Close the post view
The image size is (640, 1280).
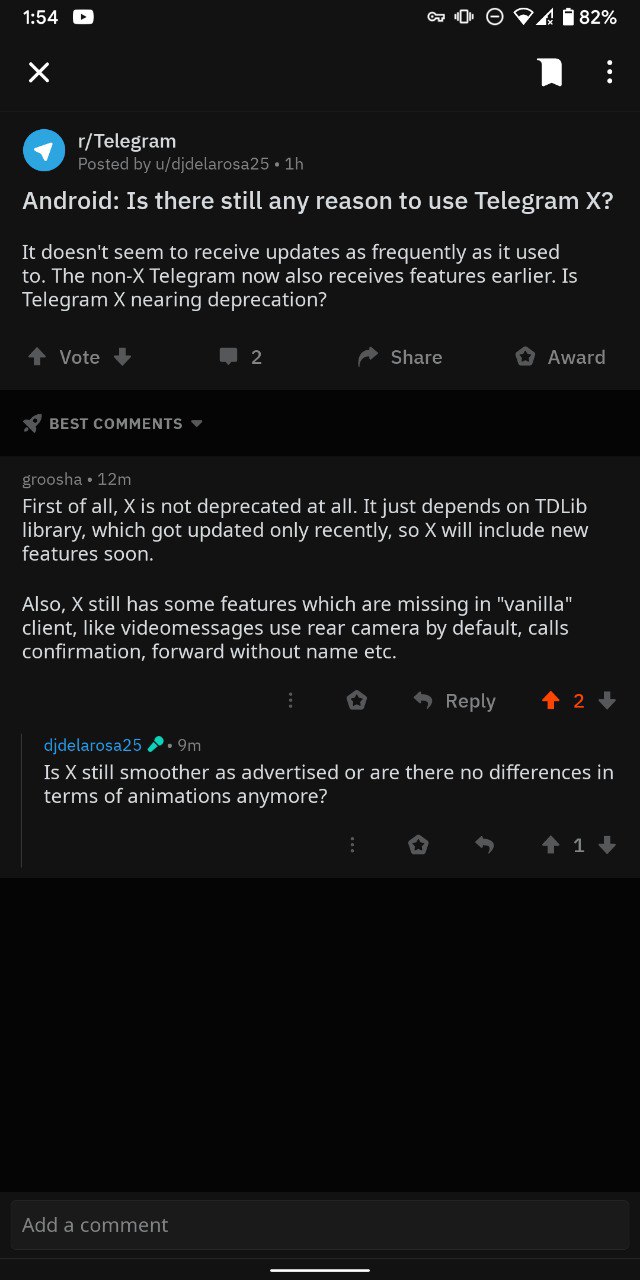pyautogui.click(x=38, y=72)
